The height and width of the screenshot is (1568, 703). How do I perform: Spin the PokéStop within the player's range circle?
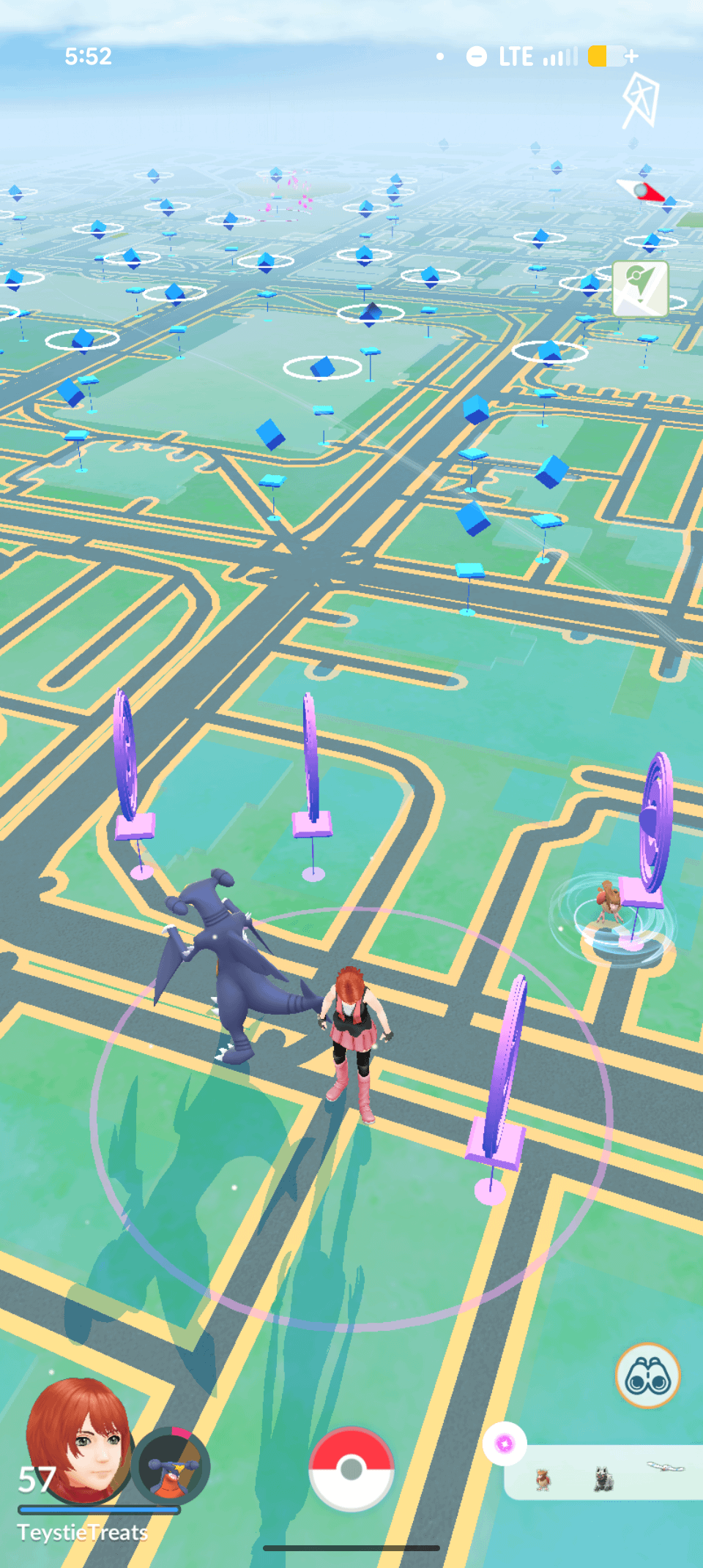pos(499,1083)
